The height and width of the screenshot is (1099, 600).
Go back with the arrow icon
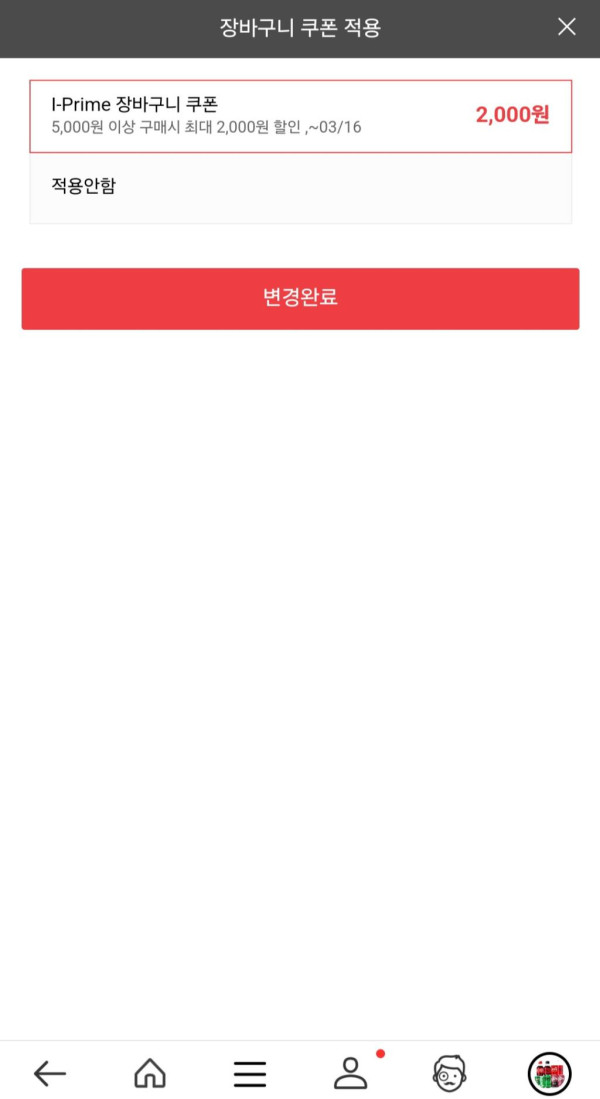coord(49,1074)
